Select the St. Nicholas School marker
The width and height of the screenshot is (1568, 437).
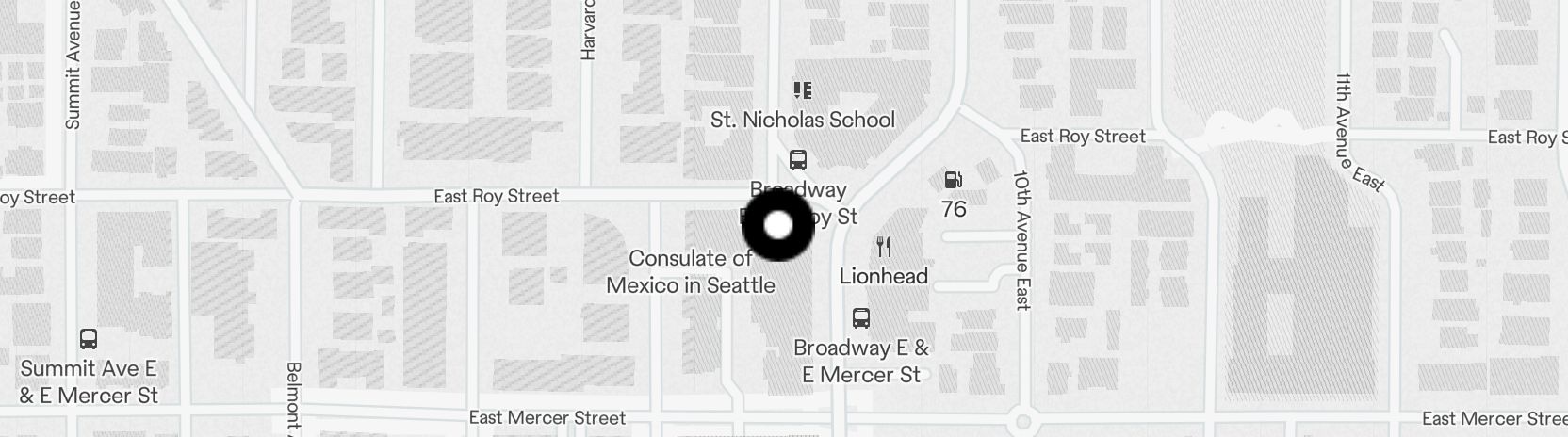click(x=802, y=91)
